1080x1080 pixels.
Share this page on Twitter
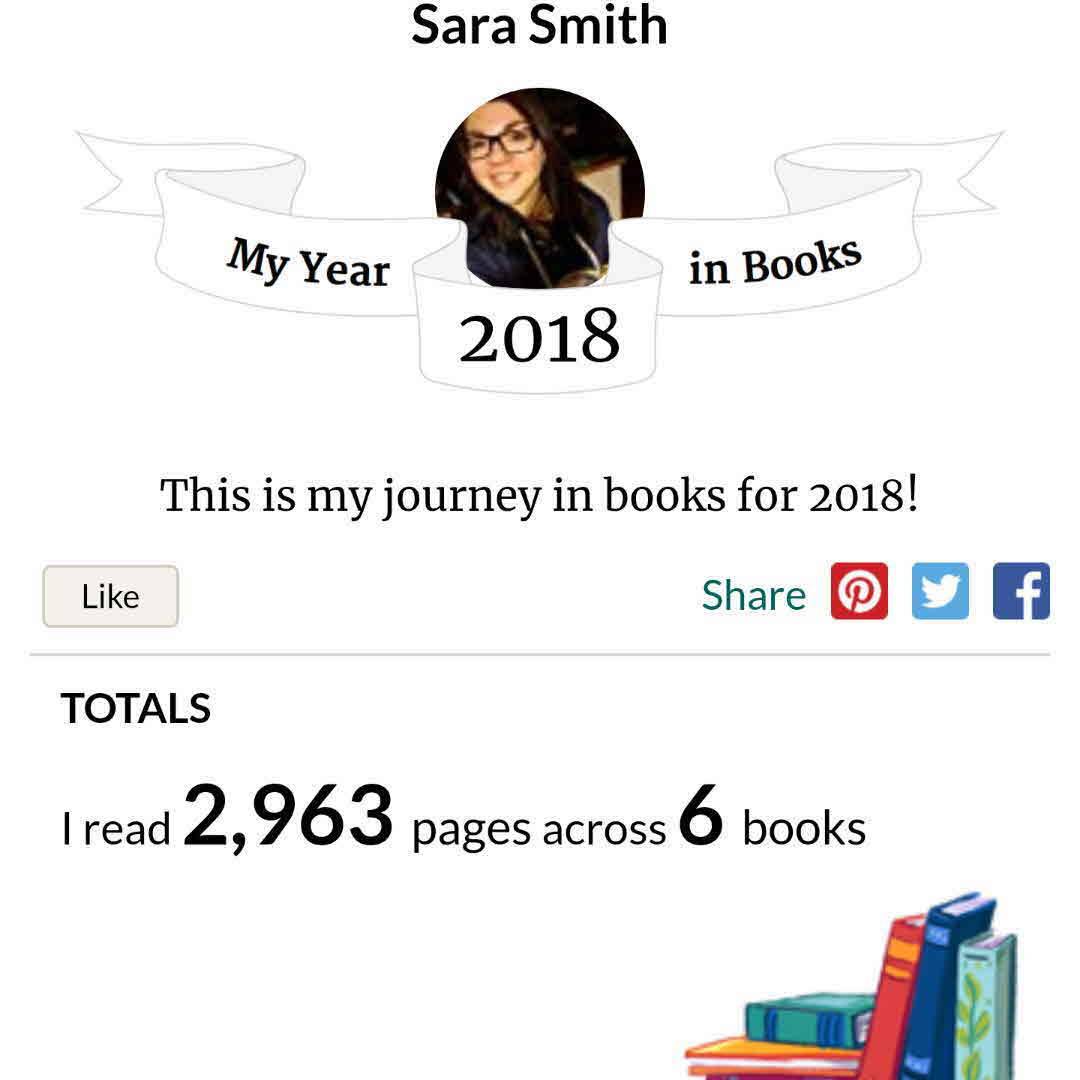click(940, 592)
